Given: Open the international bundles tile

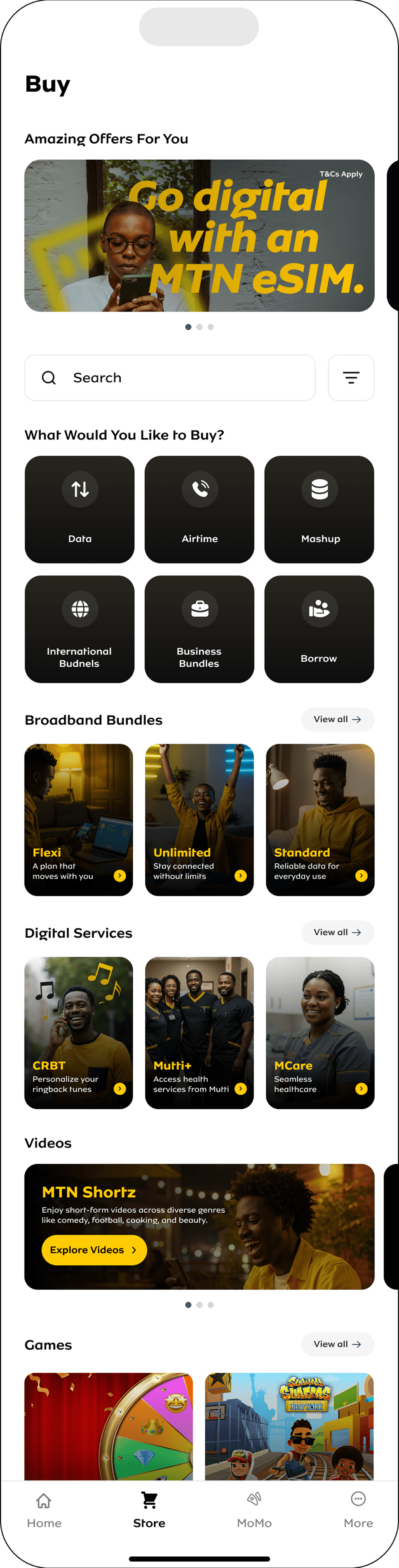Looking at the screenshot, I should 80,629.
